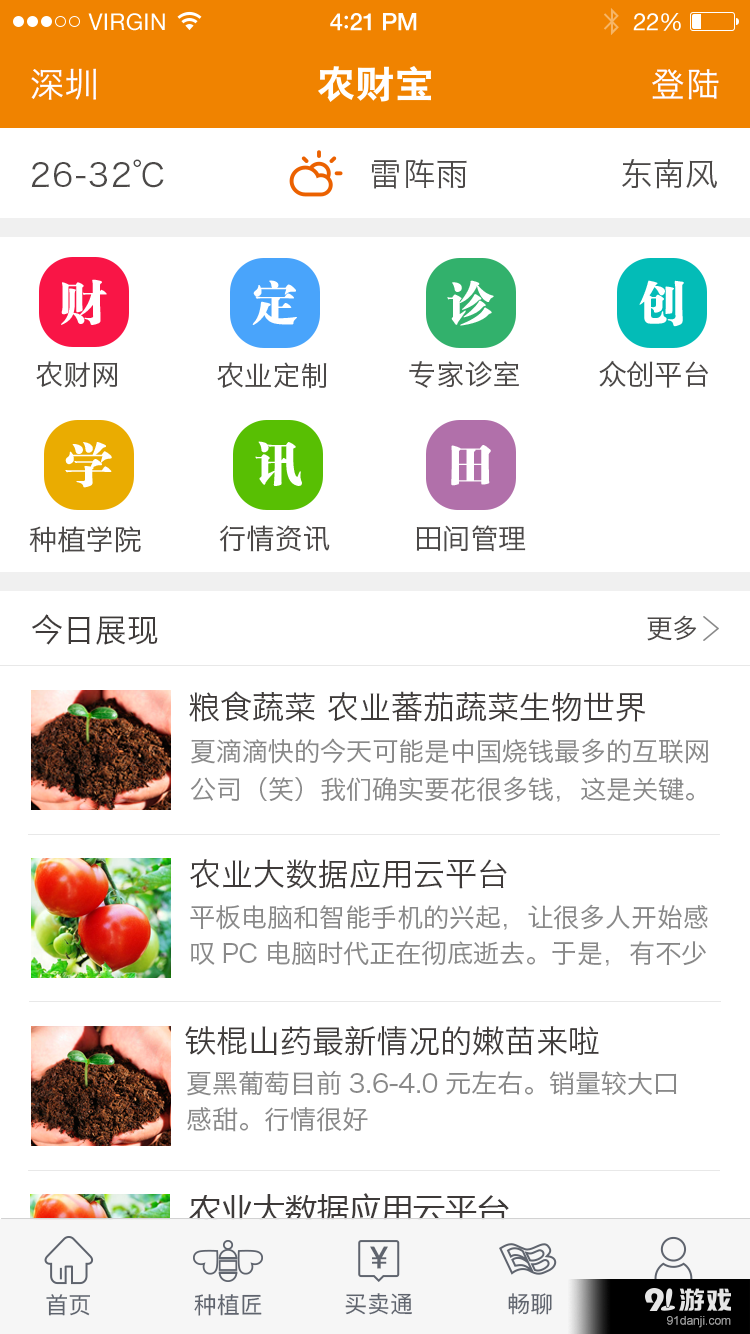
Task: Open the tomato article thumbnail
Action: click(100, 918)
